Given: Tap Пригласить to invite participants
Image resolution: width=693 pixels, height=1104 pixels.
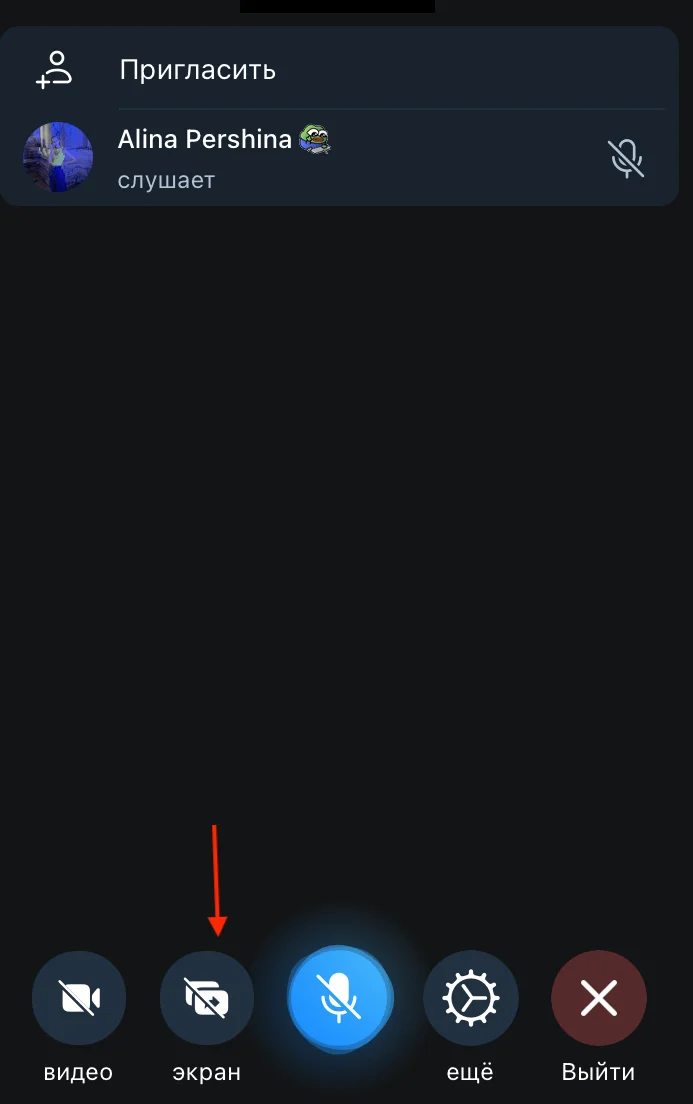Looking at the screenshot, I should click(197, 70).
